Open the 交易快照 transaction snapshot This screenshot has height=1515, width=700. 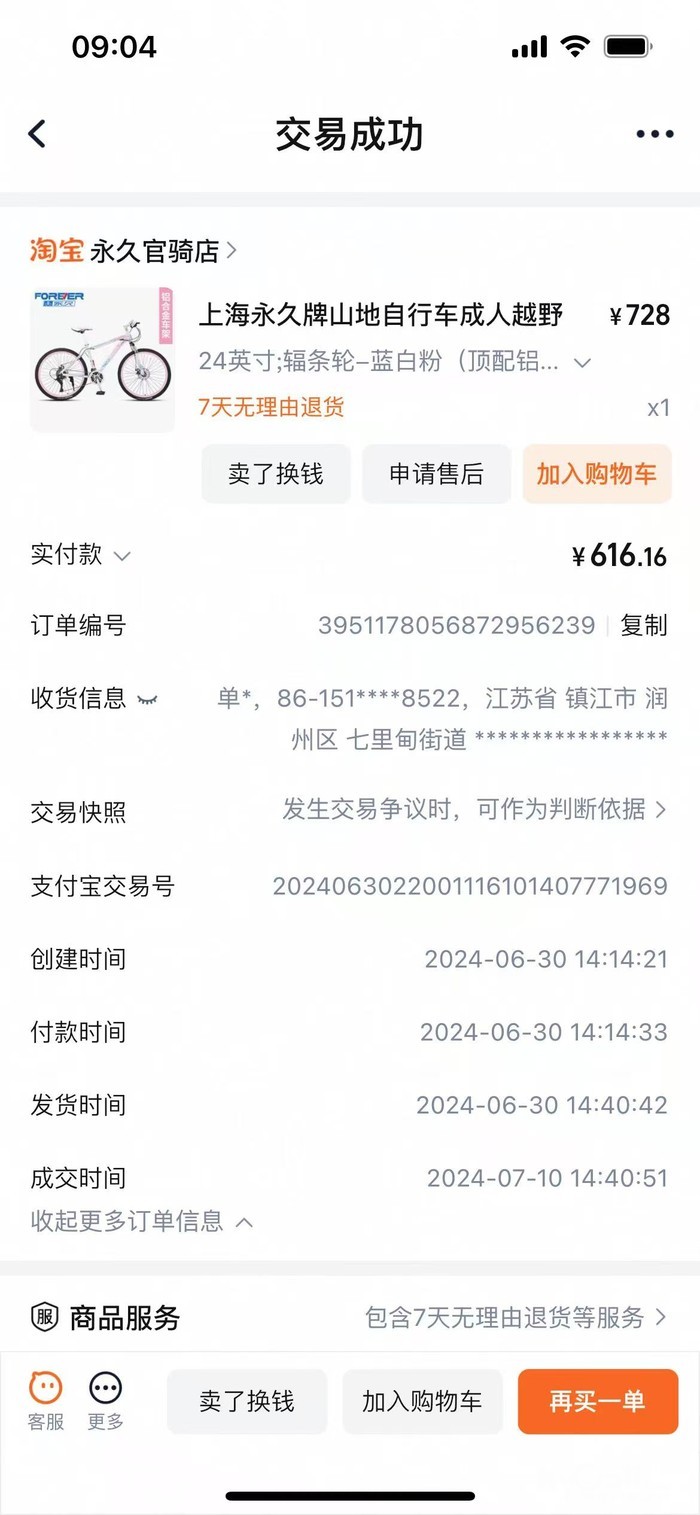click(474, 810)
